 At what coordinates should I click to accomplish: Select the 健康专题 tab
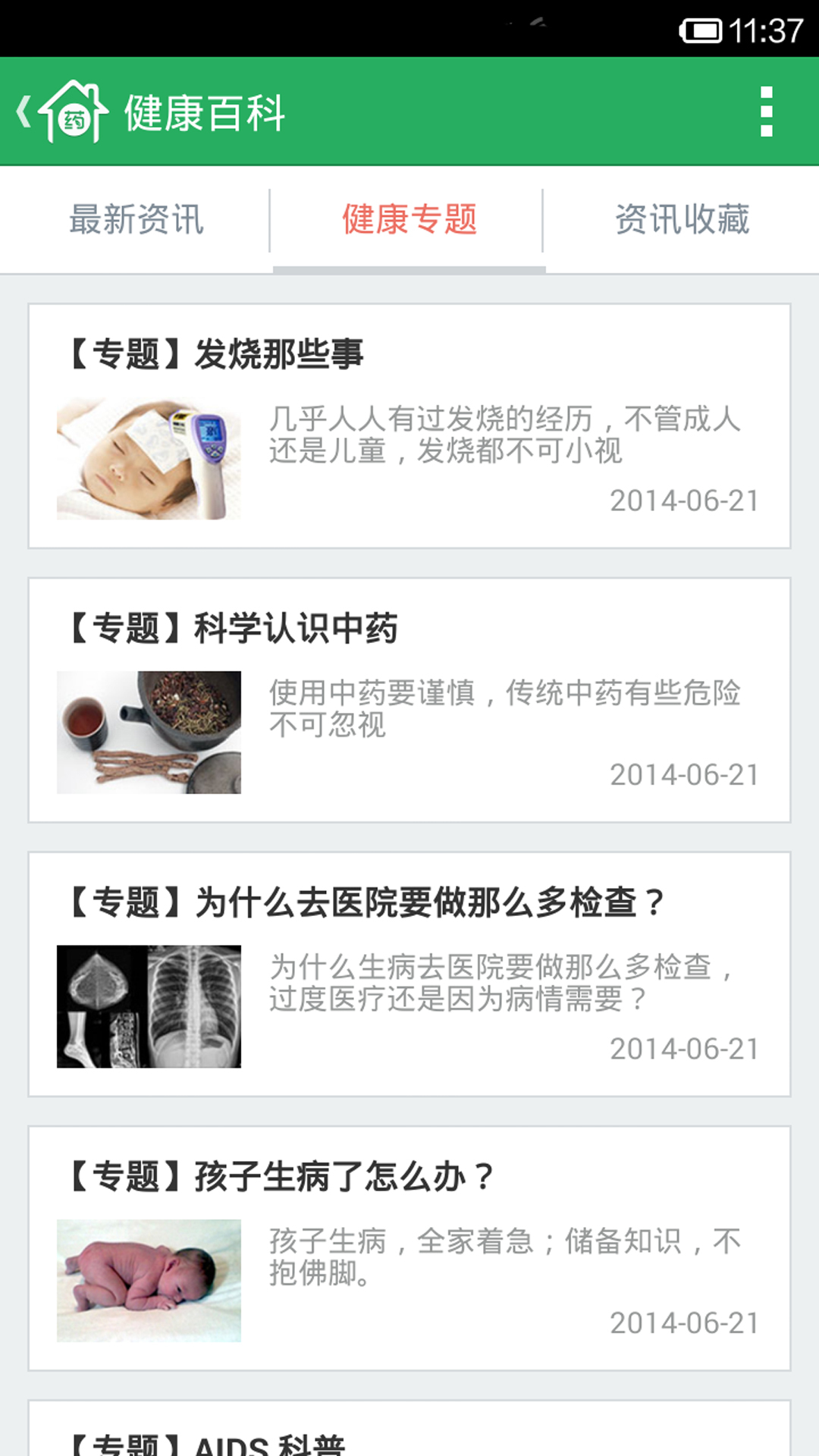pos(409,220)
